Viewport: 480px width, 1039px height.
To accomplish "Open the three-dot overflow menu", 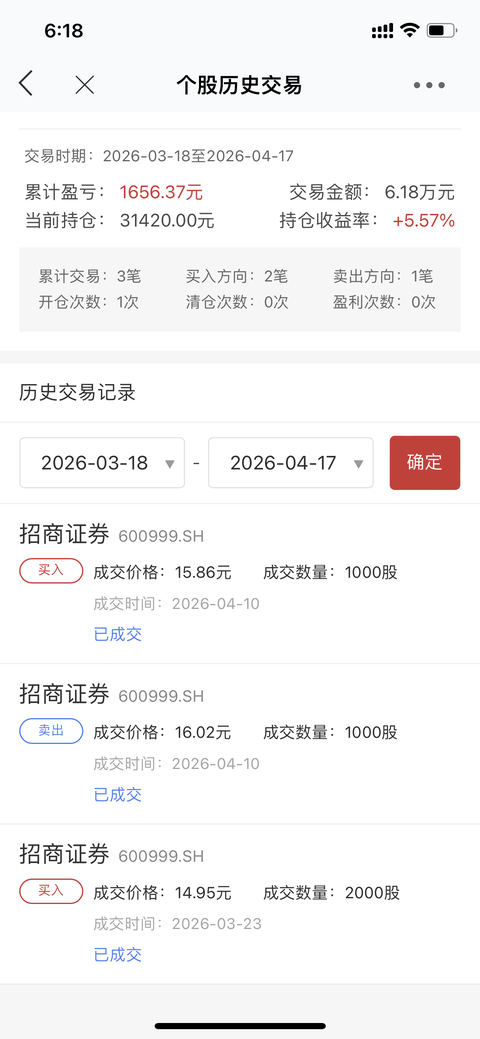I will pyautogui.click(x=429, y=85).
